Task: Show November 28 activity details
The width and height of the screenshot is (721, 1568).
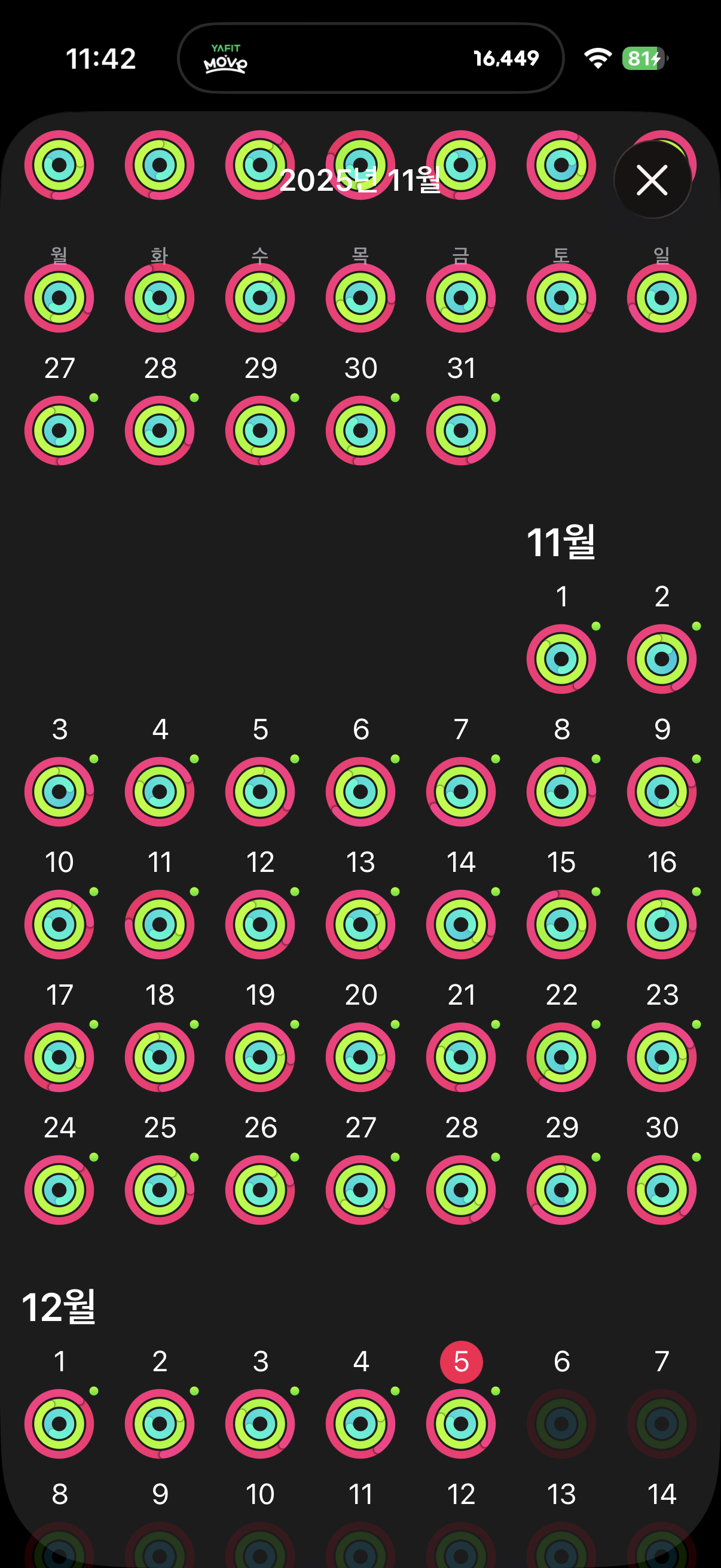Action: click(x=460, y=1189)
